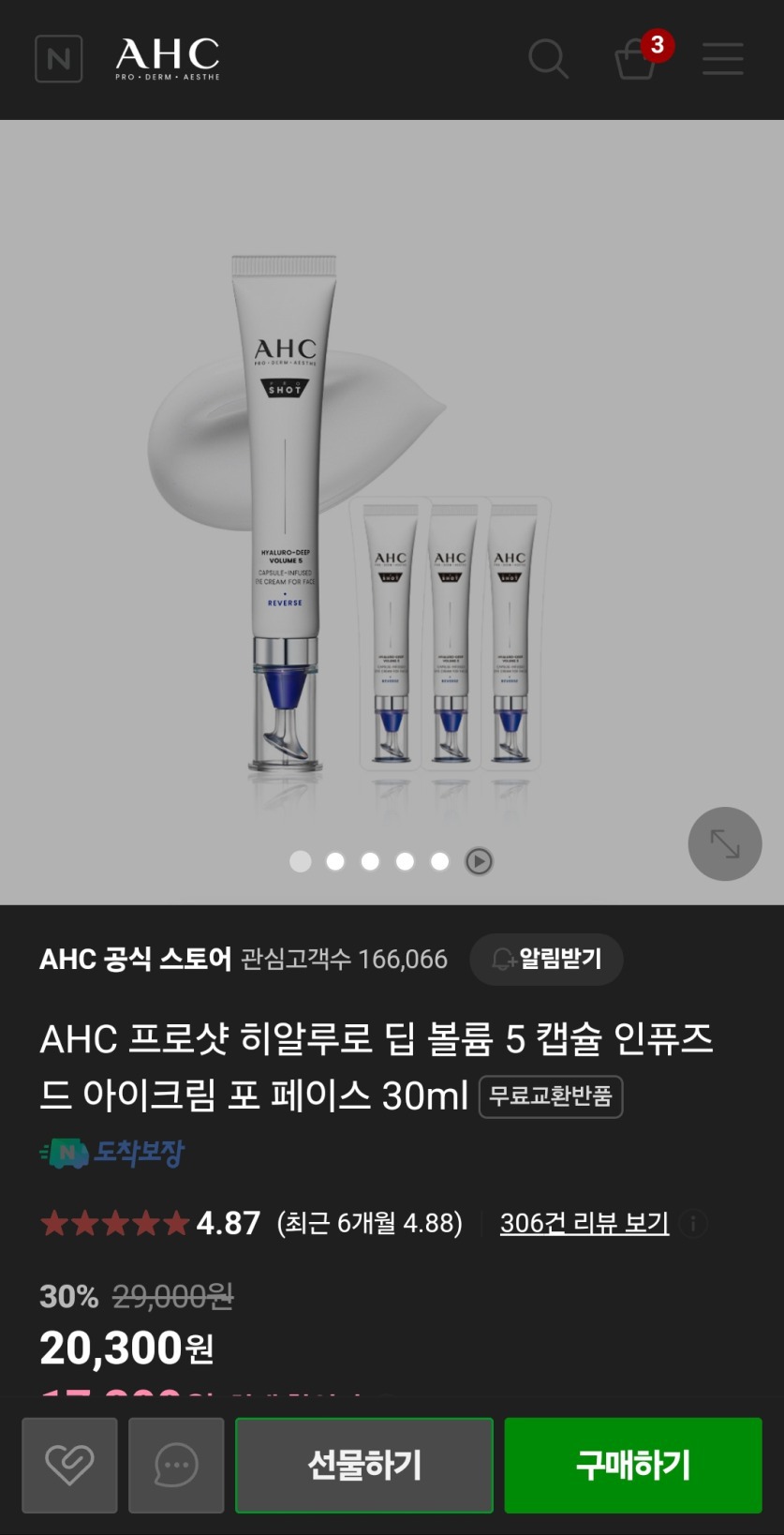This screenshot has width=784, height=1535.
Task: Select the third carousel dot indicator
Action: (x=370, y=861)
